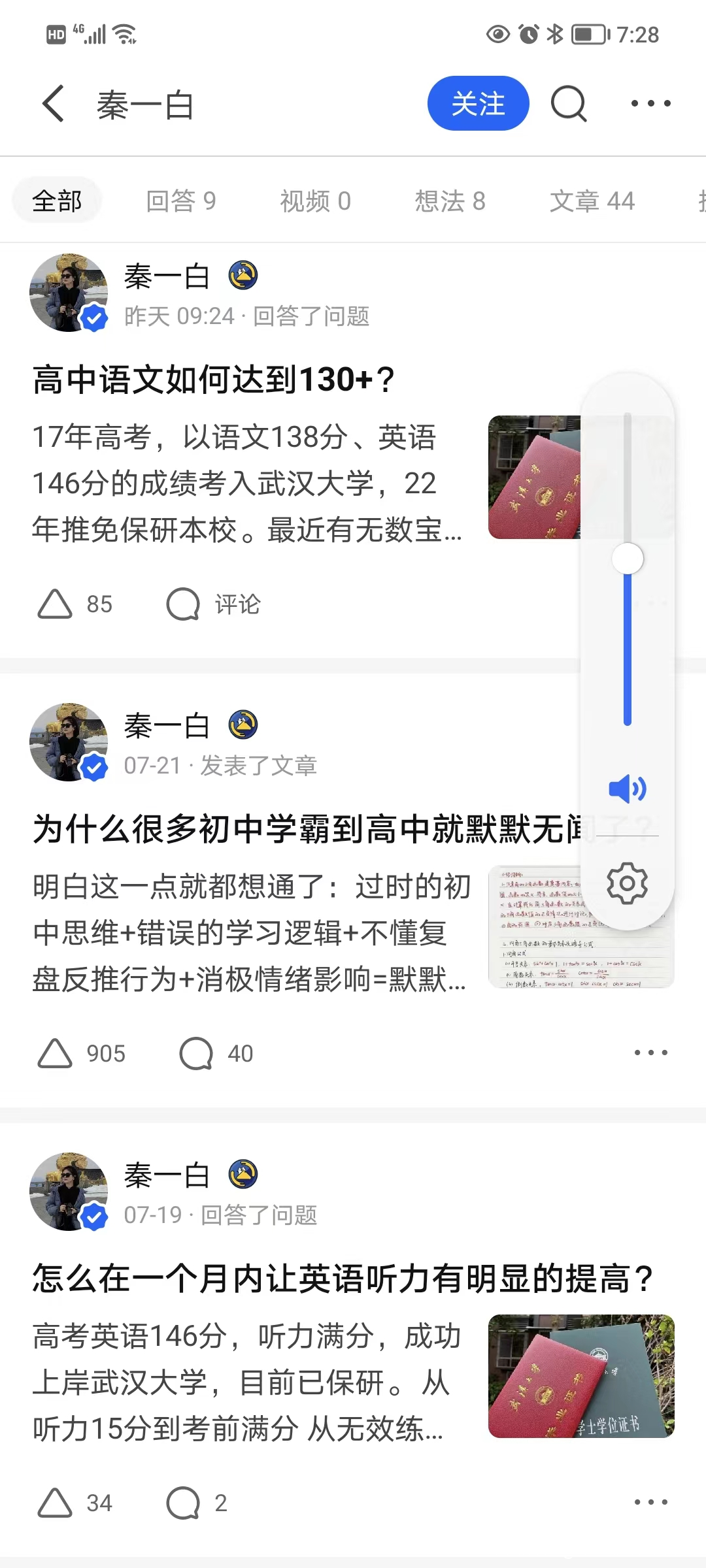Screen dimensions: 706x1568
Task: Open the top bar overflow menu
Action: click(x=650, y=104)
